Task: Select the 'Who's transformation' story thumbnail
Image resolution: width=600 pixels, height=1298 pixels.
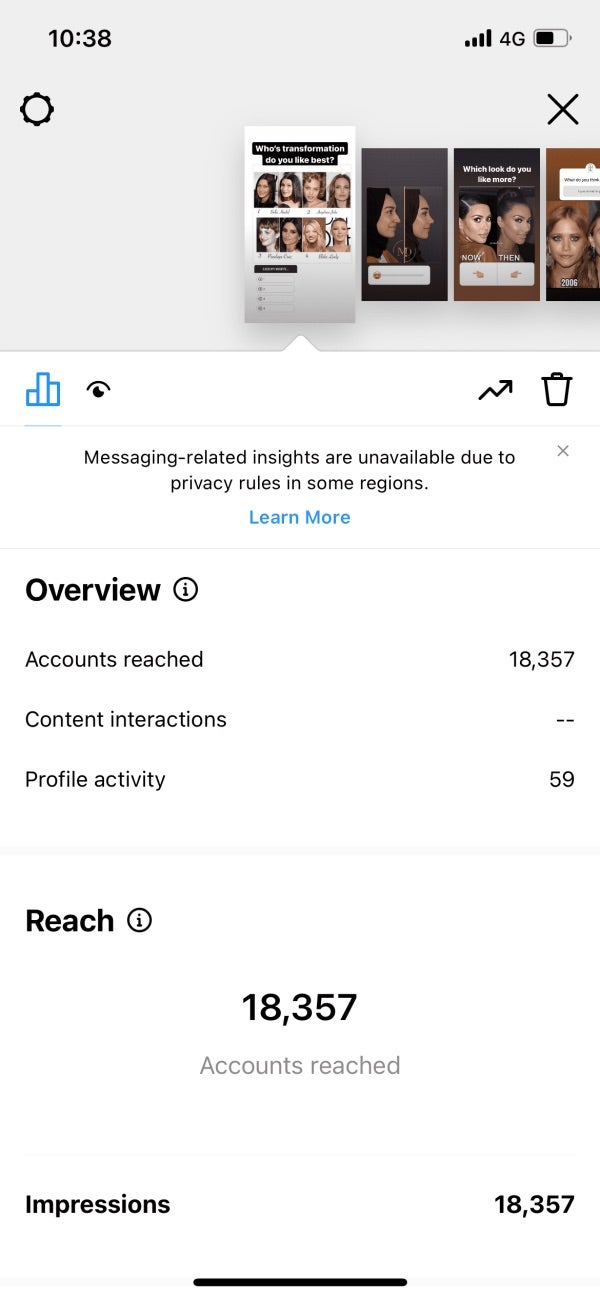Action: tap(300, 224)
